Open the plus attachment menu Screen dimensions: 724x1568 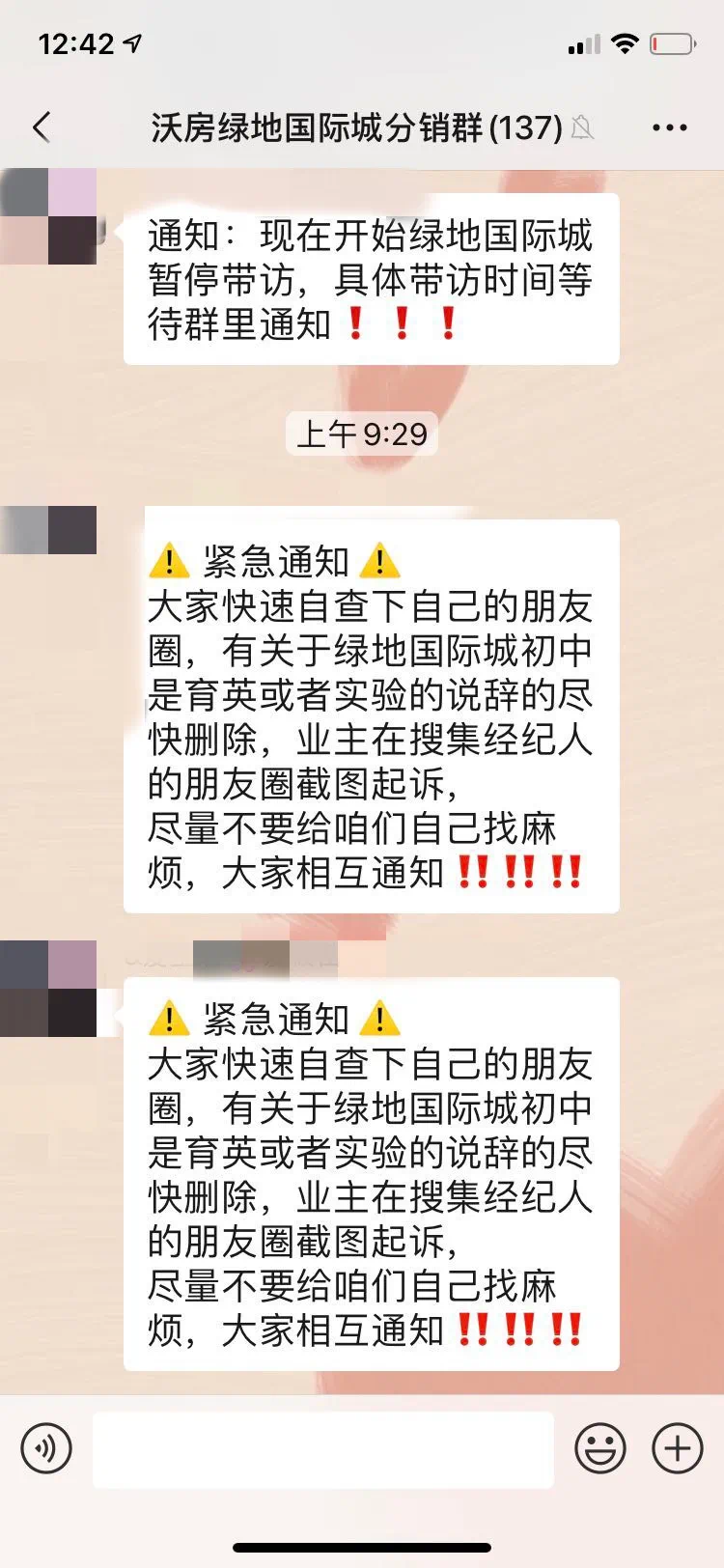678,1448
